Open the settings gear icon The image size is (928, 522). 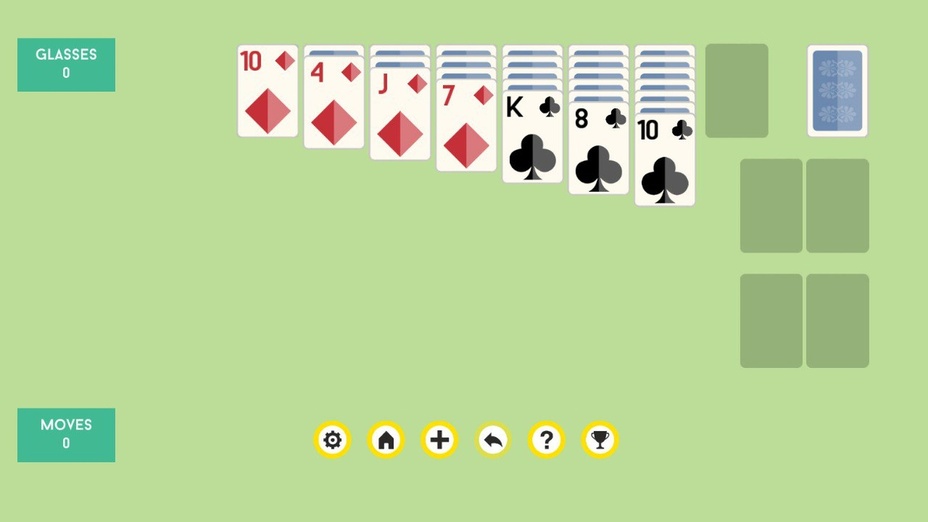333,440
